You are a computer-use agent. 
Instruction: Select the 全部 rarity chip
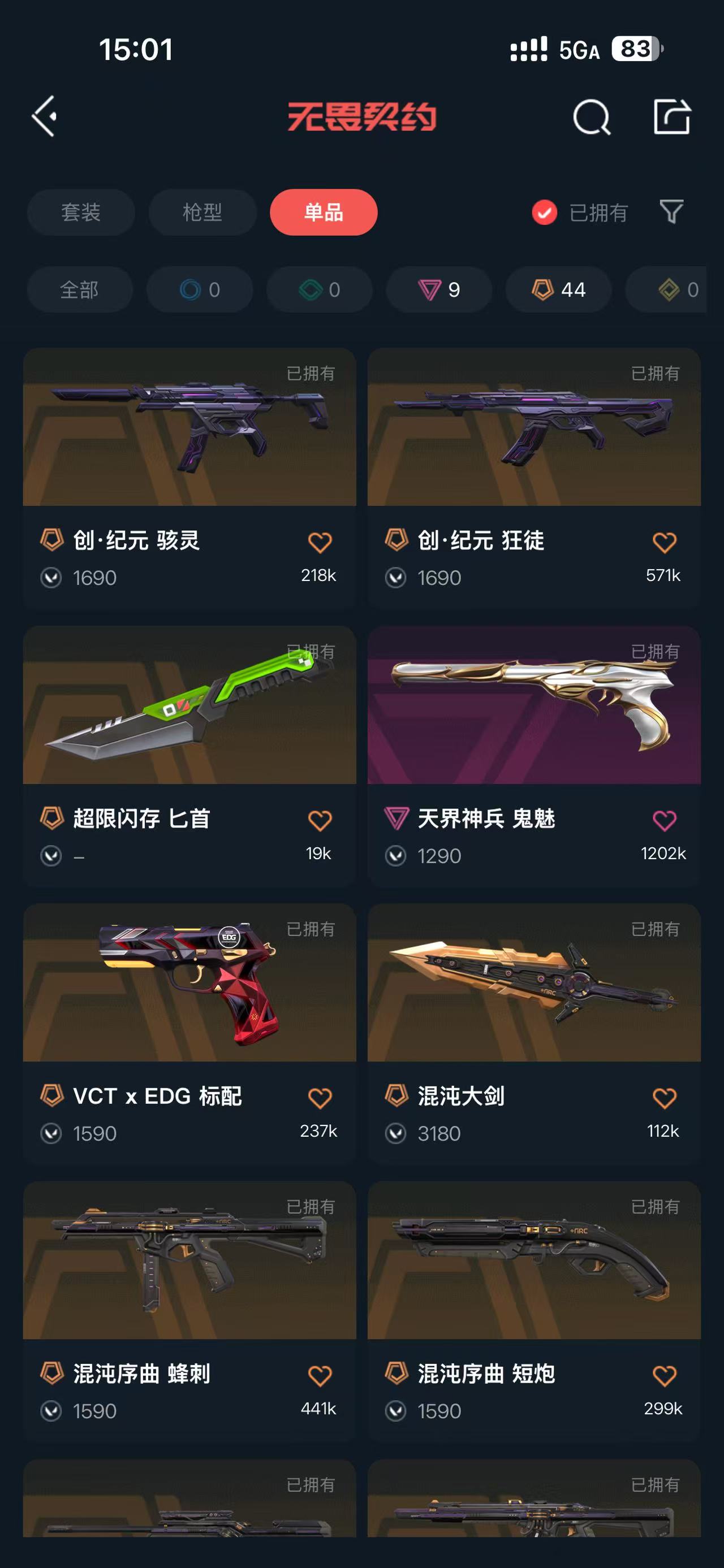[x=80, y=290]
